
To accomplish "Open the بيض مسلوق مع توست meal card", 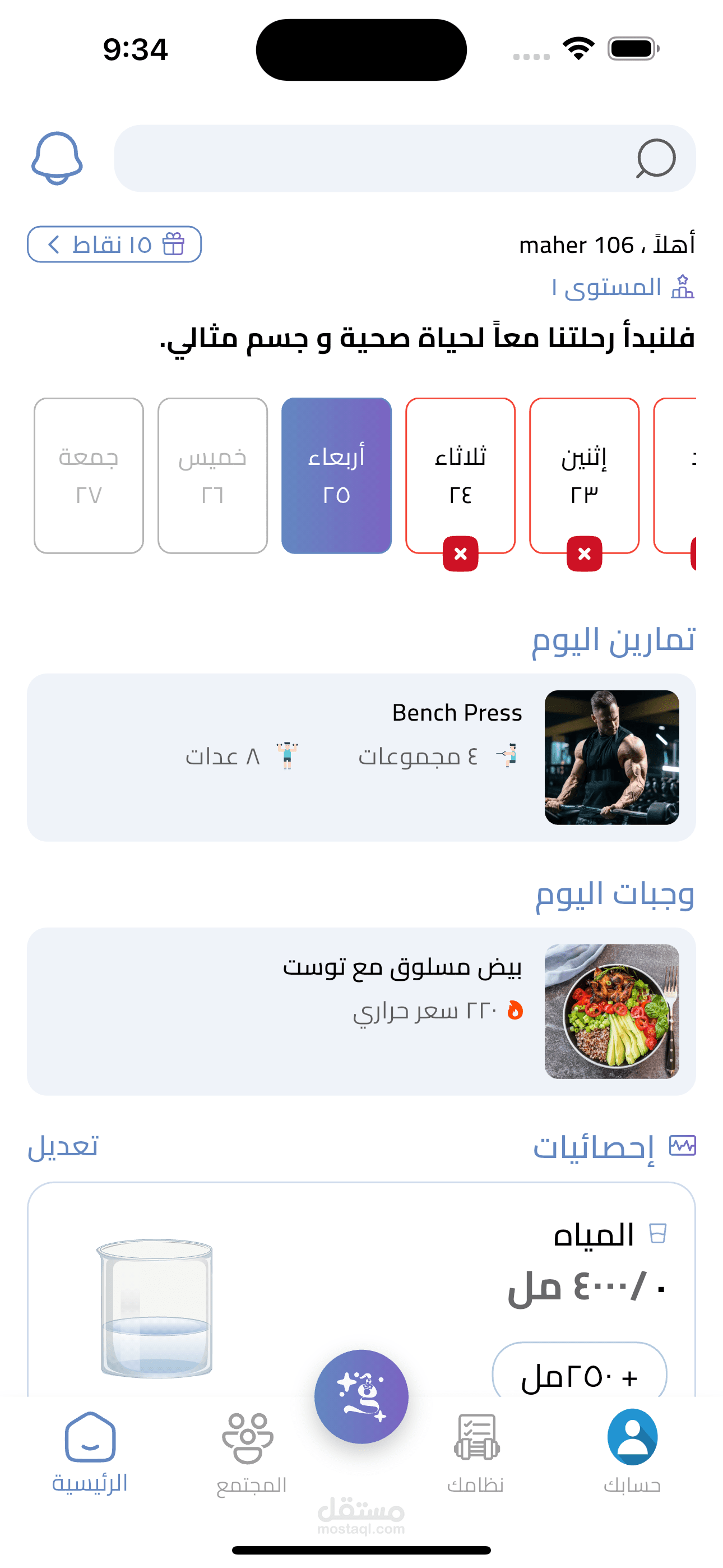I will pyautogui.click(x=361, y=1011).
